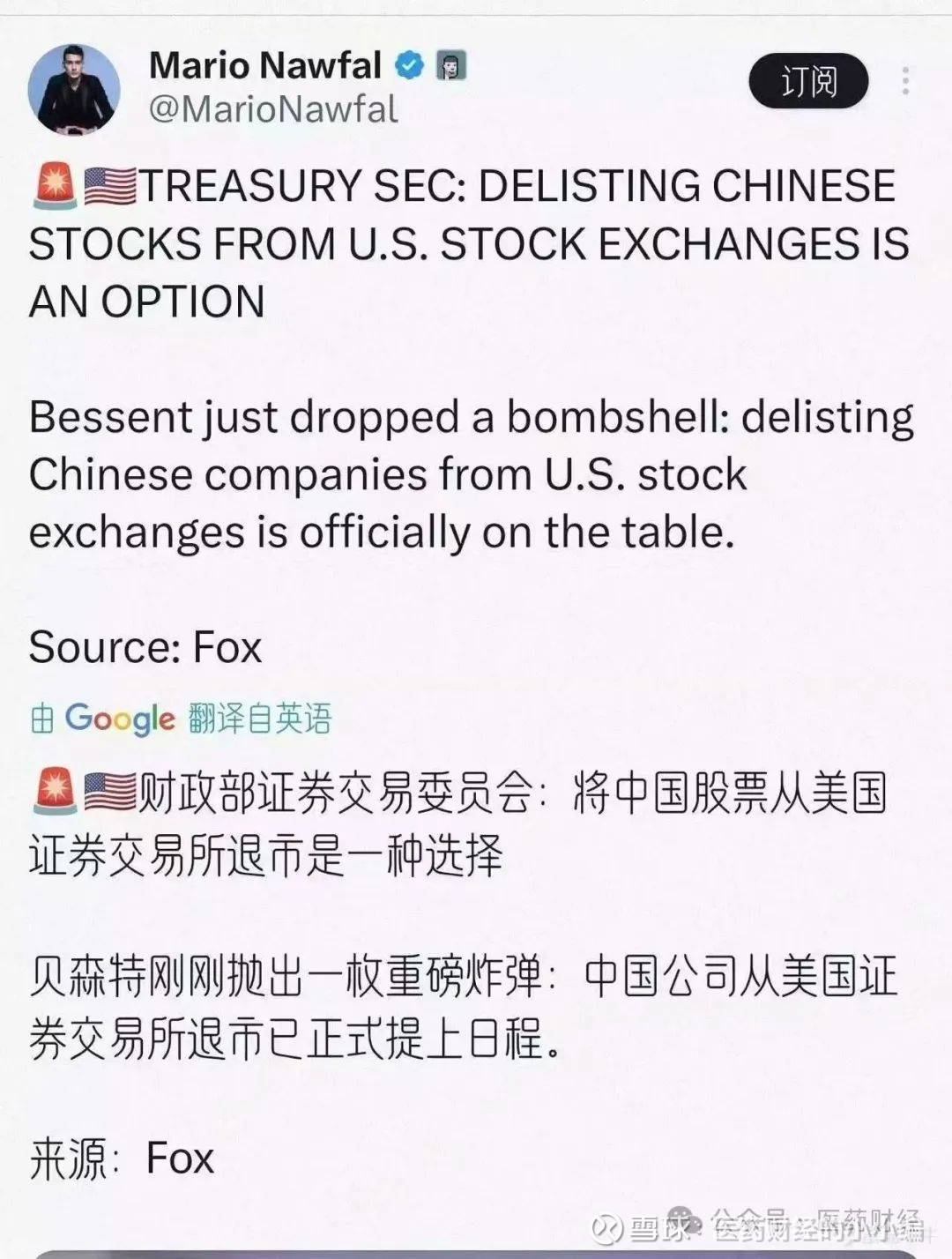Click the Source: Fox text

click(145, 648)
